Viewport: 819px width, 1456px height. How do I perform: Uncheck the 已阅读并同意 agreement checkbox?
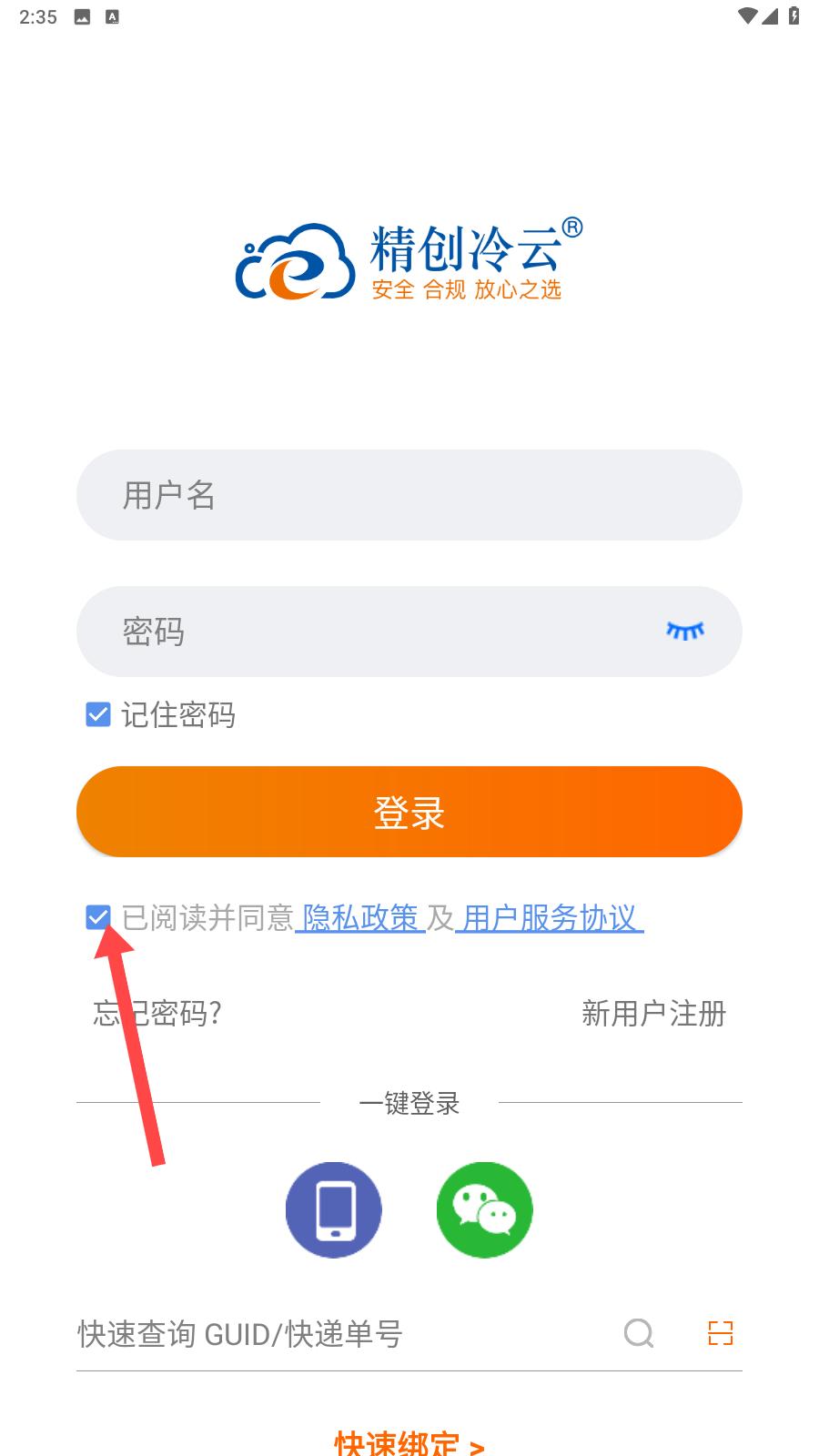click(98, 917)
